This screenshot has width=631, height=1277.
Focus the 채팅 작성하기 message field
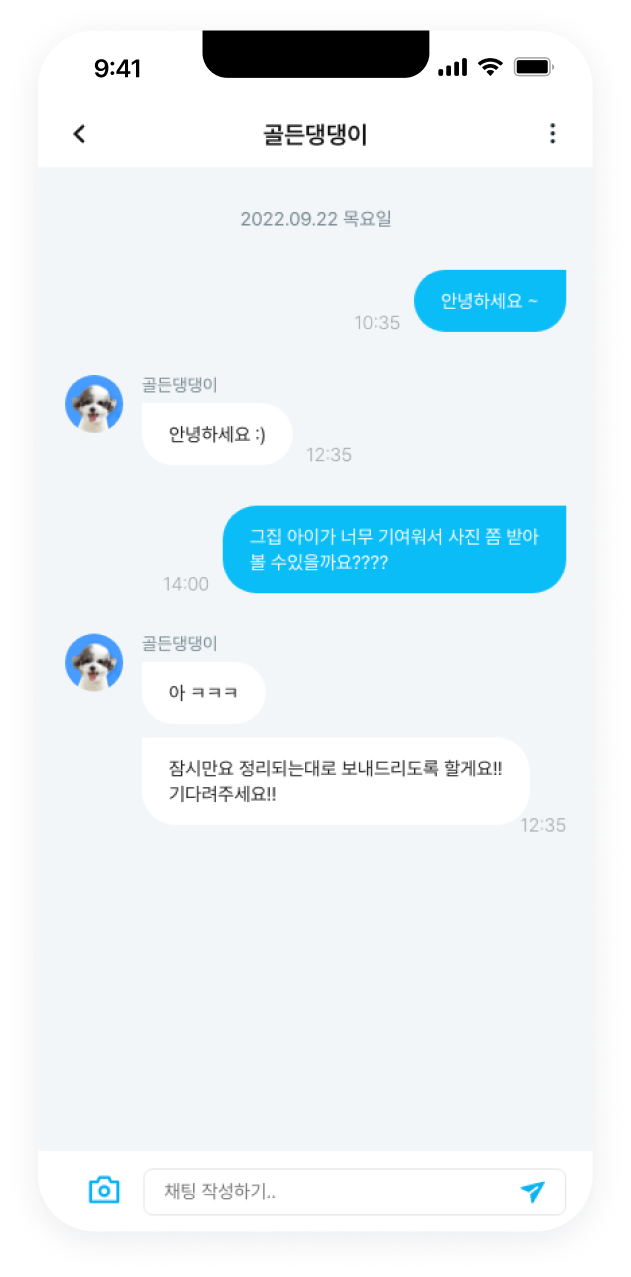[x=330, y=1191]
